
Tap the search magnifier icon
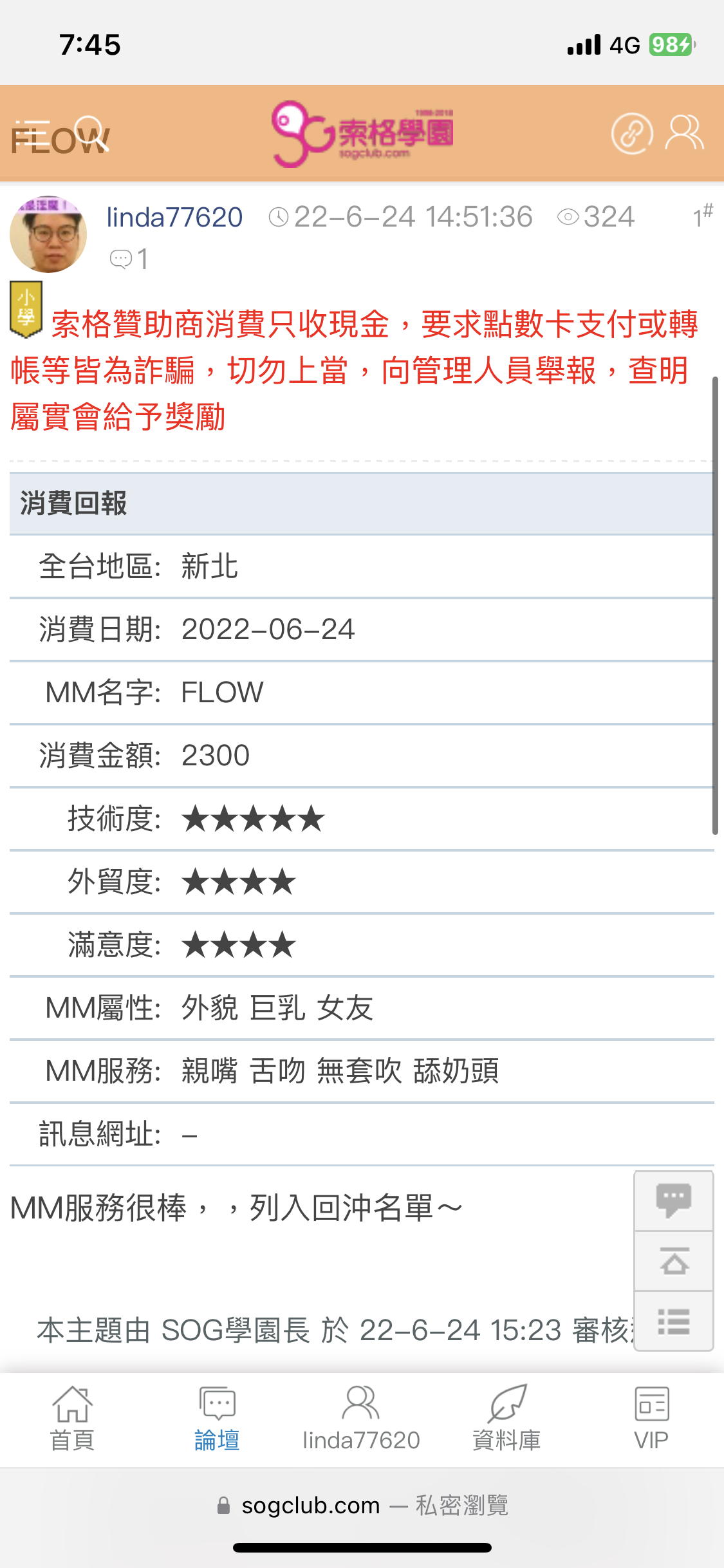(x=91, y=133)
